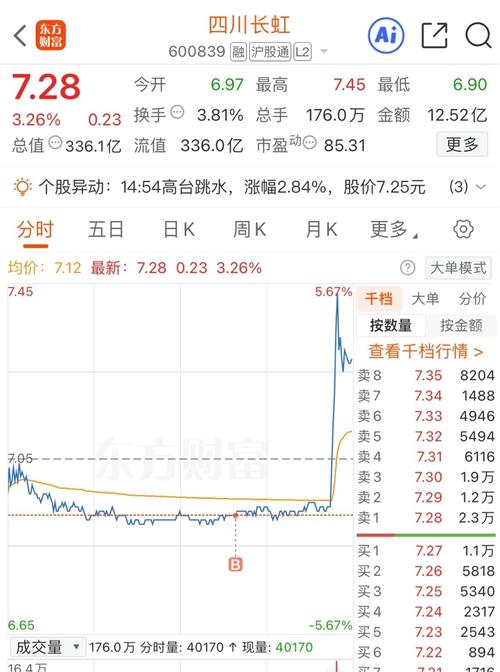
Task: Share this stock page
Action: [434, 35]
